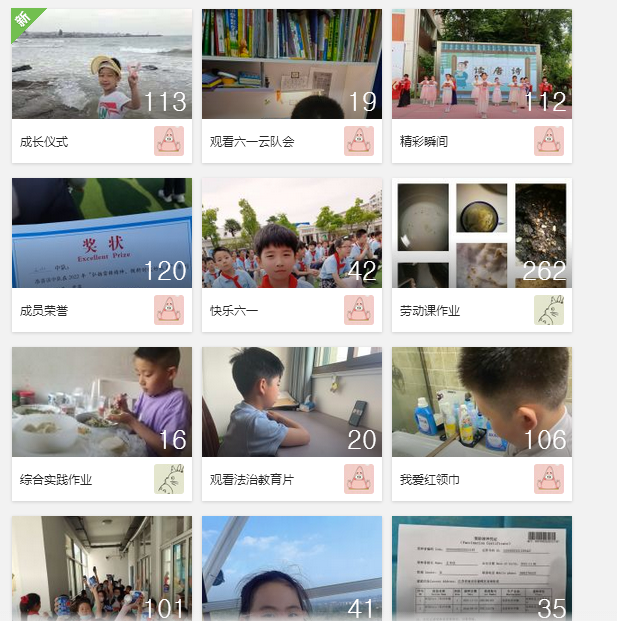Image resolution: width=617 pixels, height=621 pixels.
Task: Open the 快乐六一 album
Action: pos(291,234)
